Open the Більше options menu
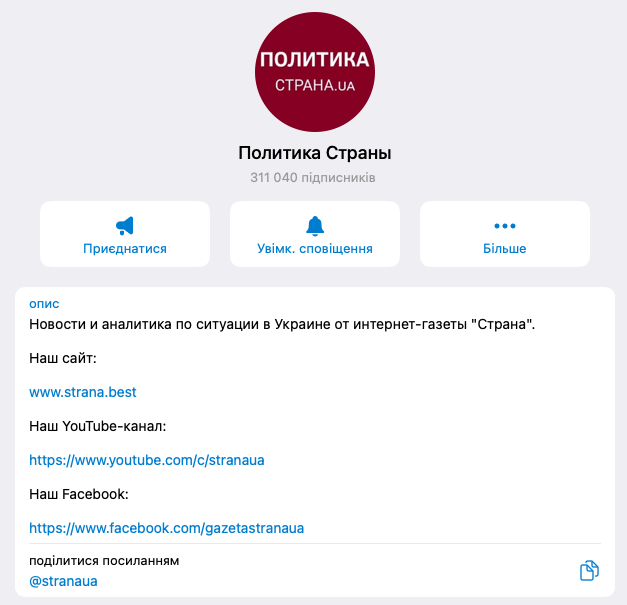627x605 pixels. [504, 234]
